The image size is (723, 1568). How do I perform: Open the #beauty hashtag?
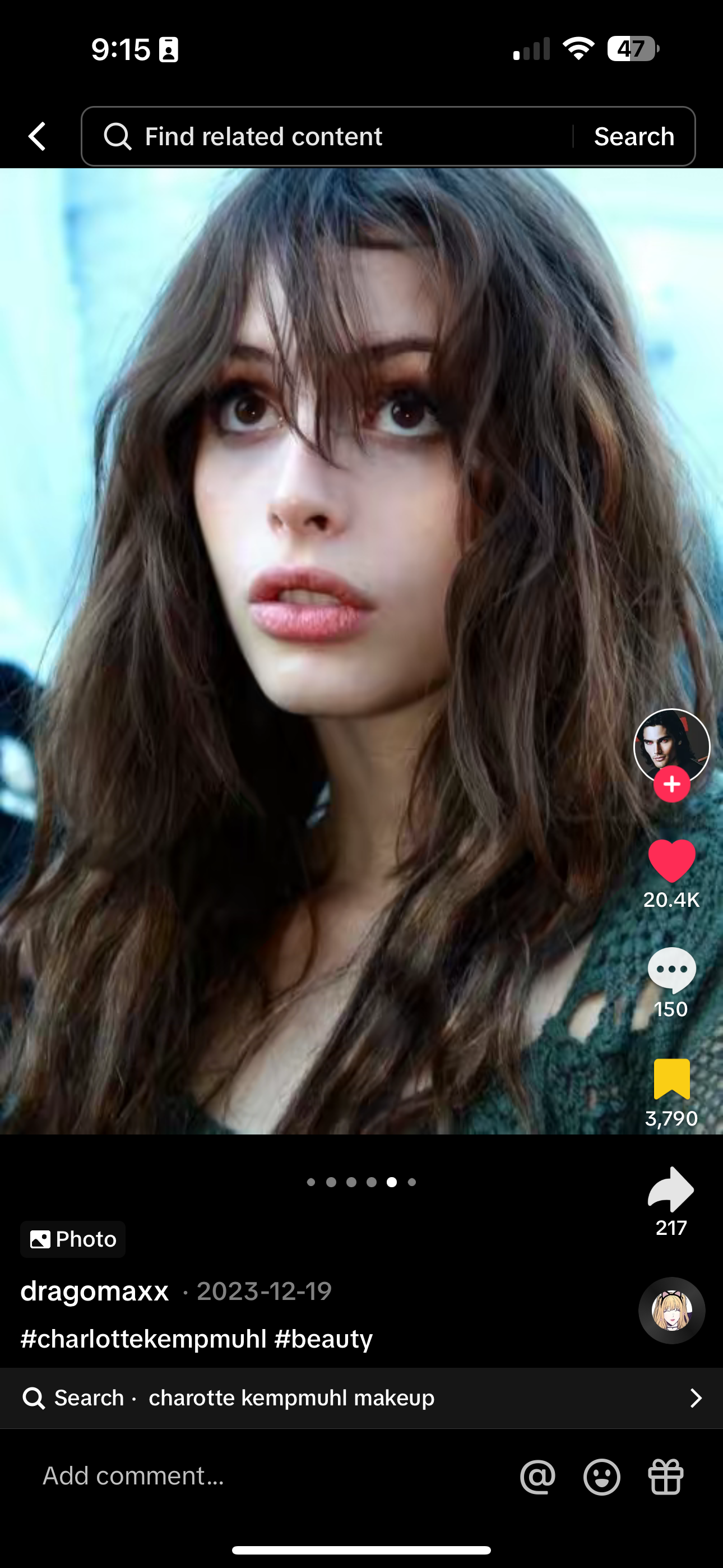(x=323, y=1339)
